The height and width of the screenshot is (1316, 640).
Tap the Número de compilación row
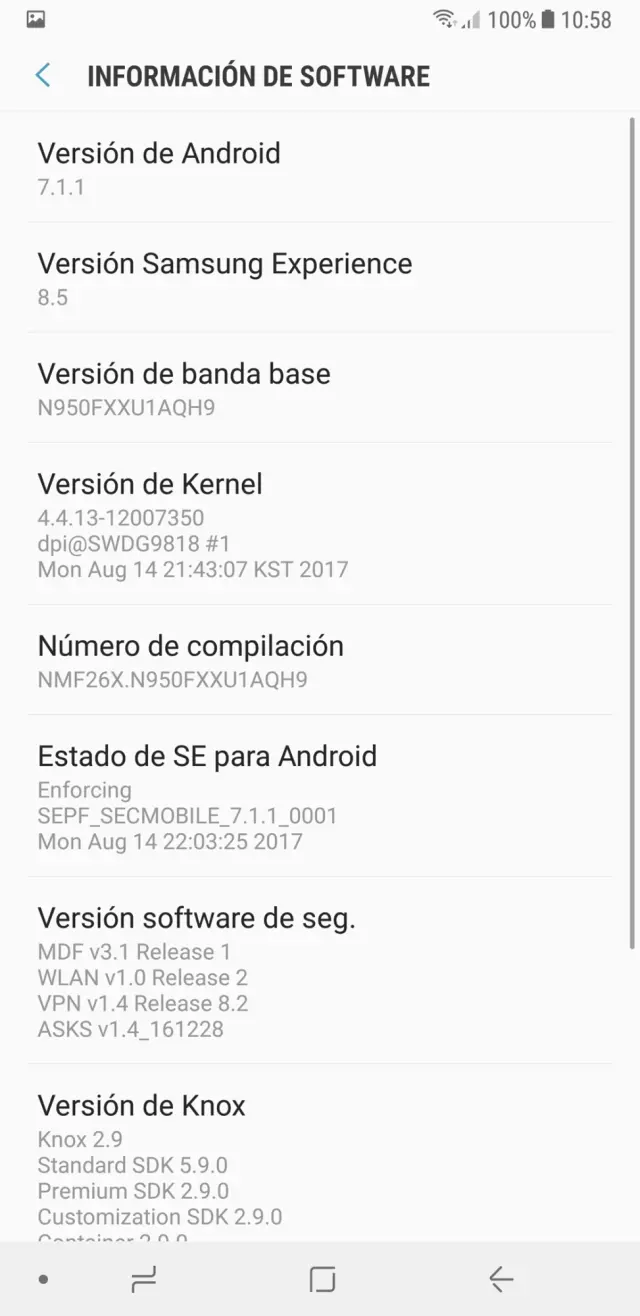320,661
